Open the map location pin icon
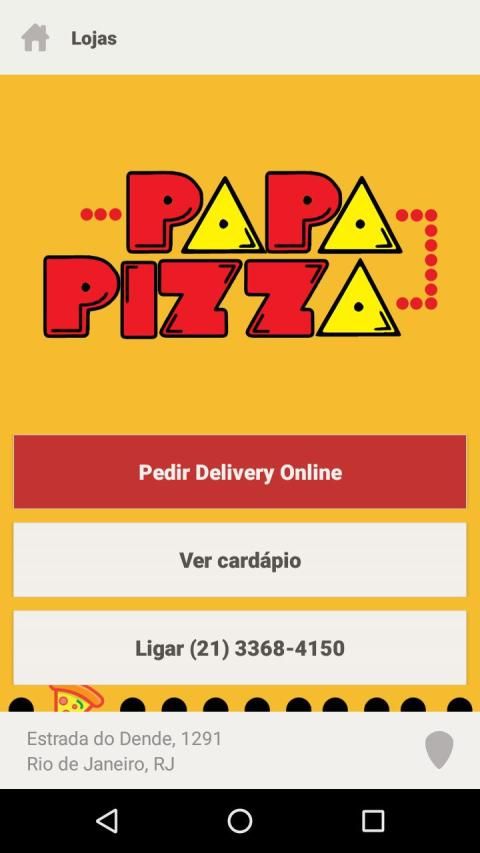This screenshot has width=480, height=853. (x=439, y=750)
